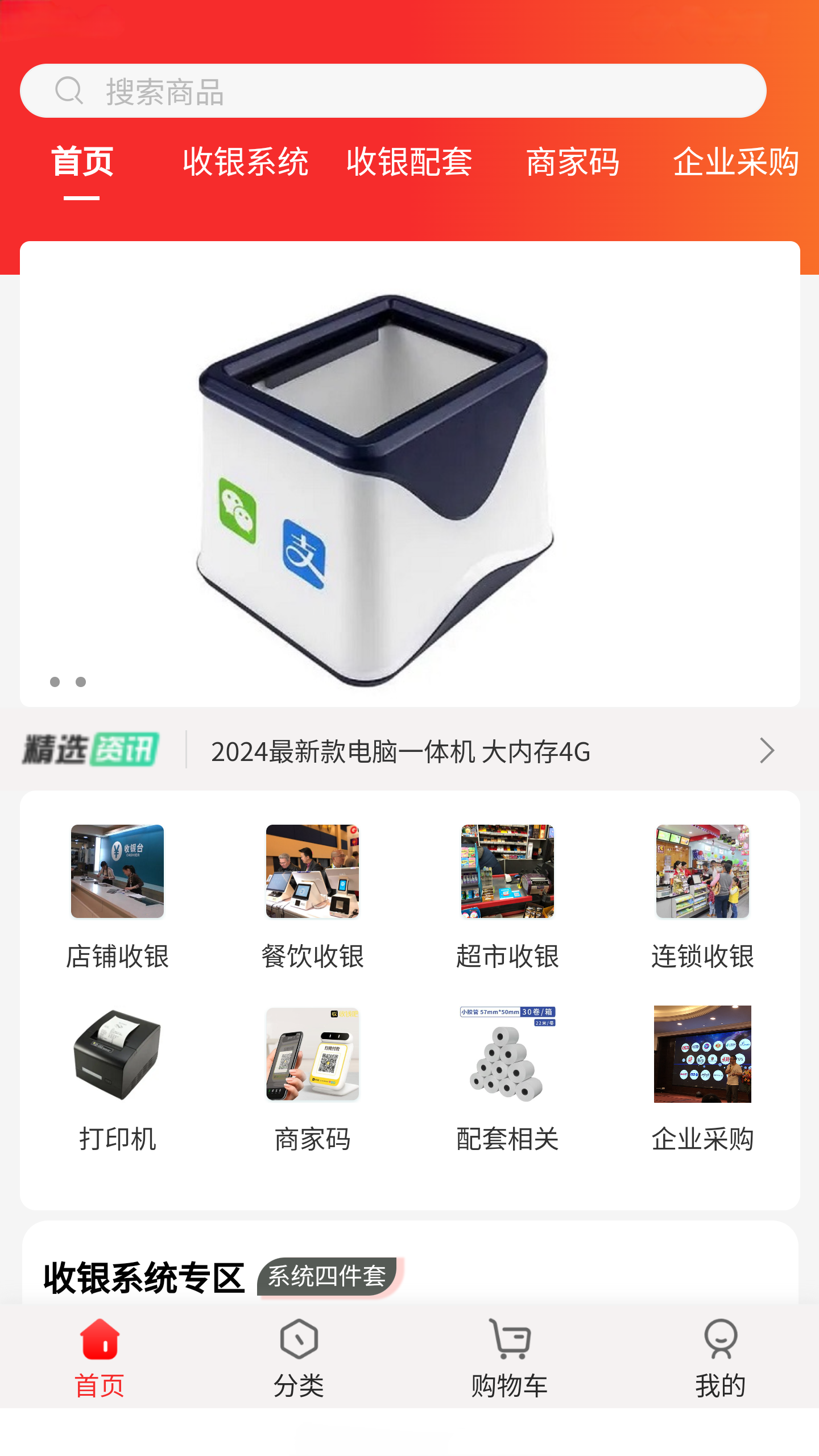Click the magnifier icon in the search bar

click(69, 89)
